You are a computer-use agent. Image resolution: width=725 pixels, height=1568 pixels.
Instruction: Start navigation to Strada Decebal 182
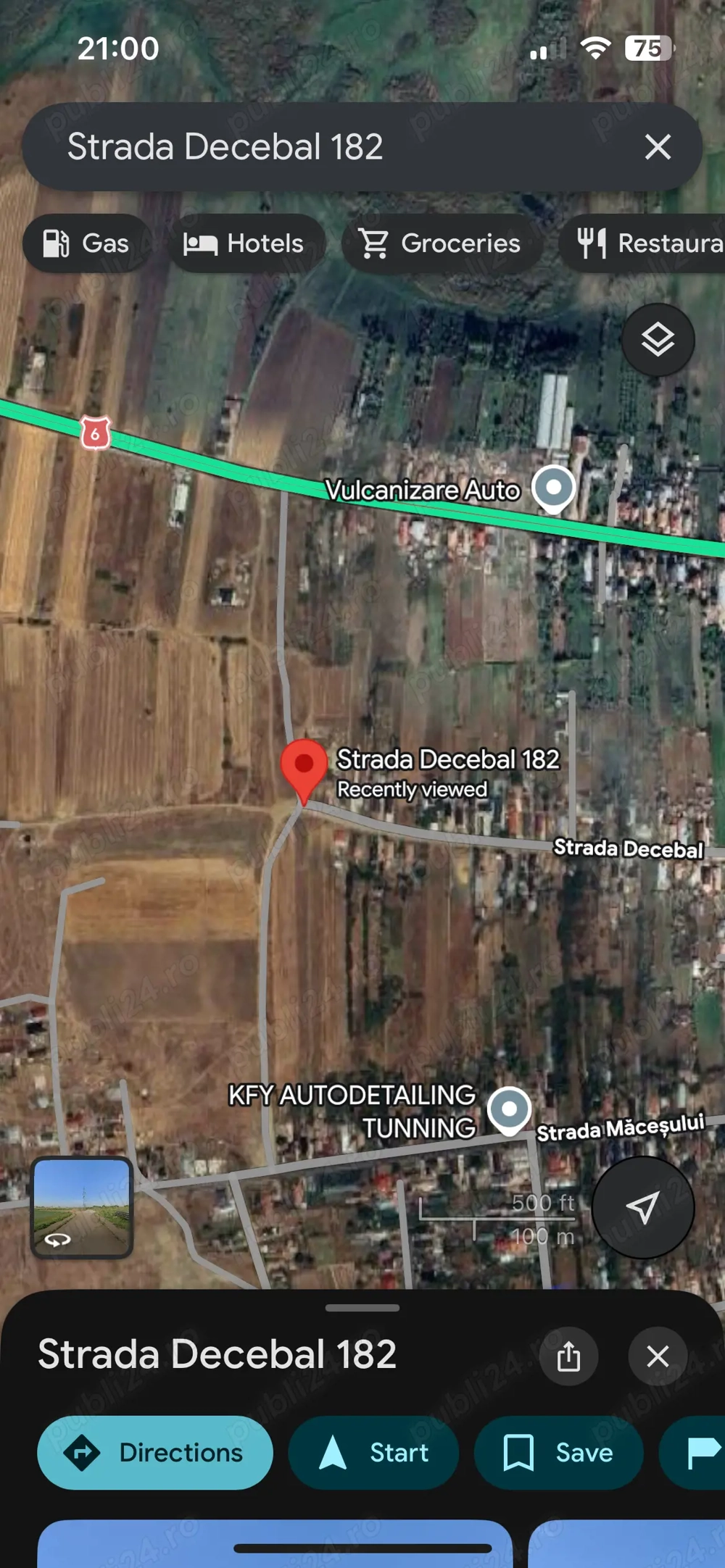pyautogui.click(x=373, y=1453)
